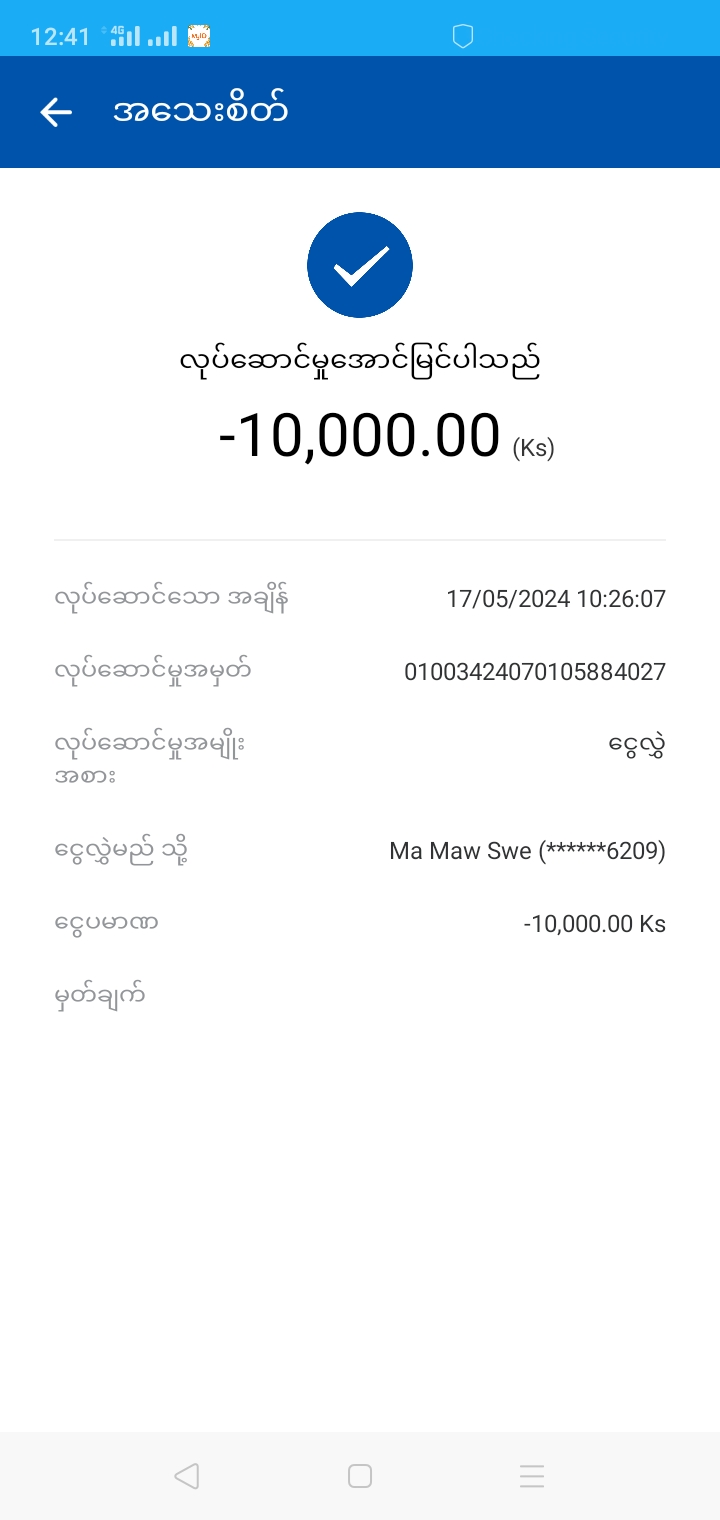Image resolution: width=720 pixels, height=1520 pixels.
Task: Tap the system back navigation button
Action: point(187,1476)
